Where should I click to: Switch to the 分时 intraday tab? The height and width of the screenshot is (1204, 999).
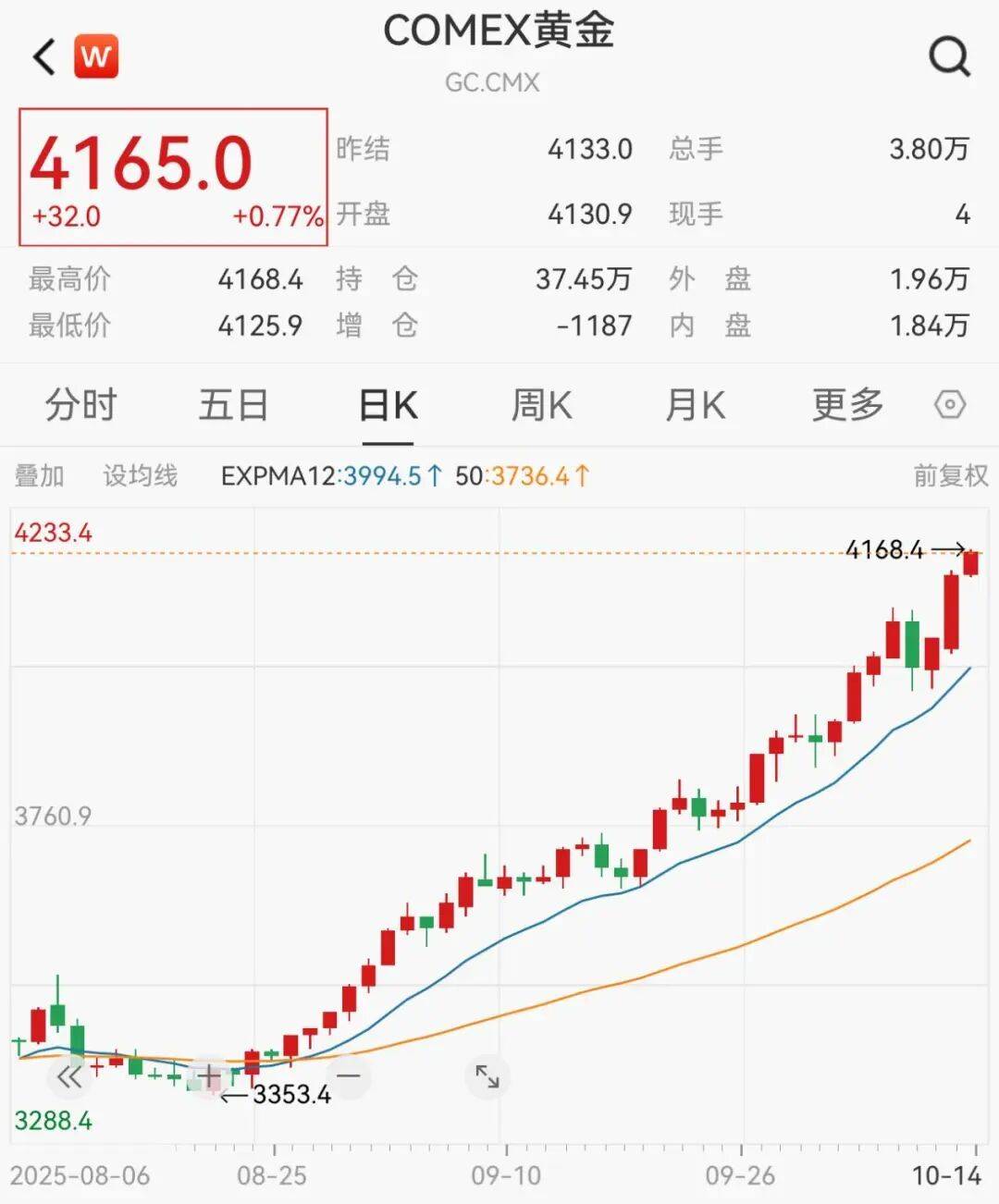[x=80, y=404]
